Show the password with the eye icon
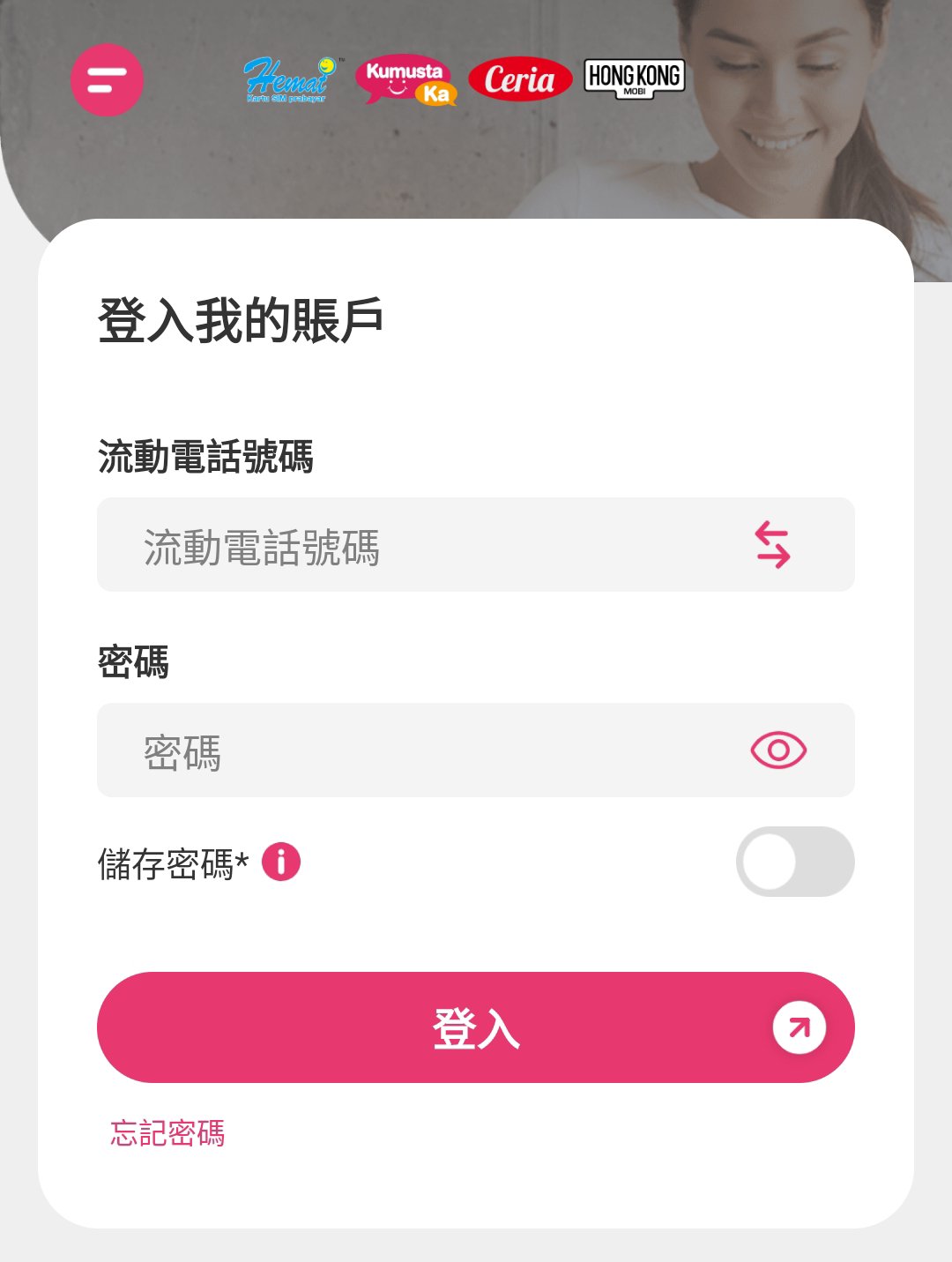Image resolution: width=952 pixels, height=1262 pixels. [779, 750]
